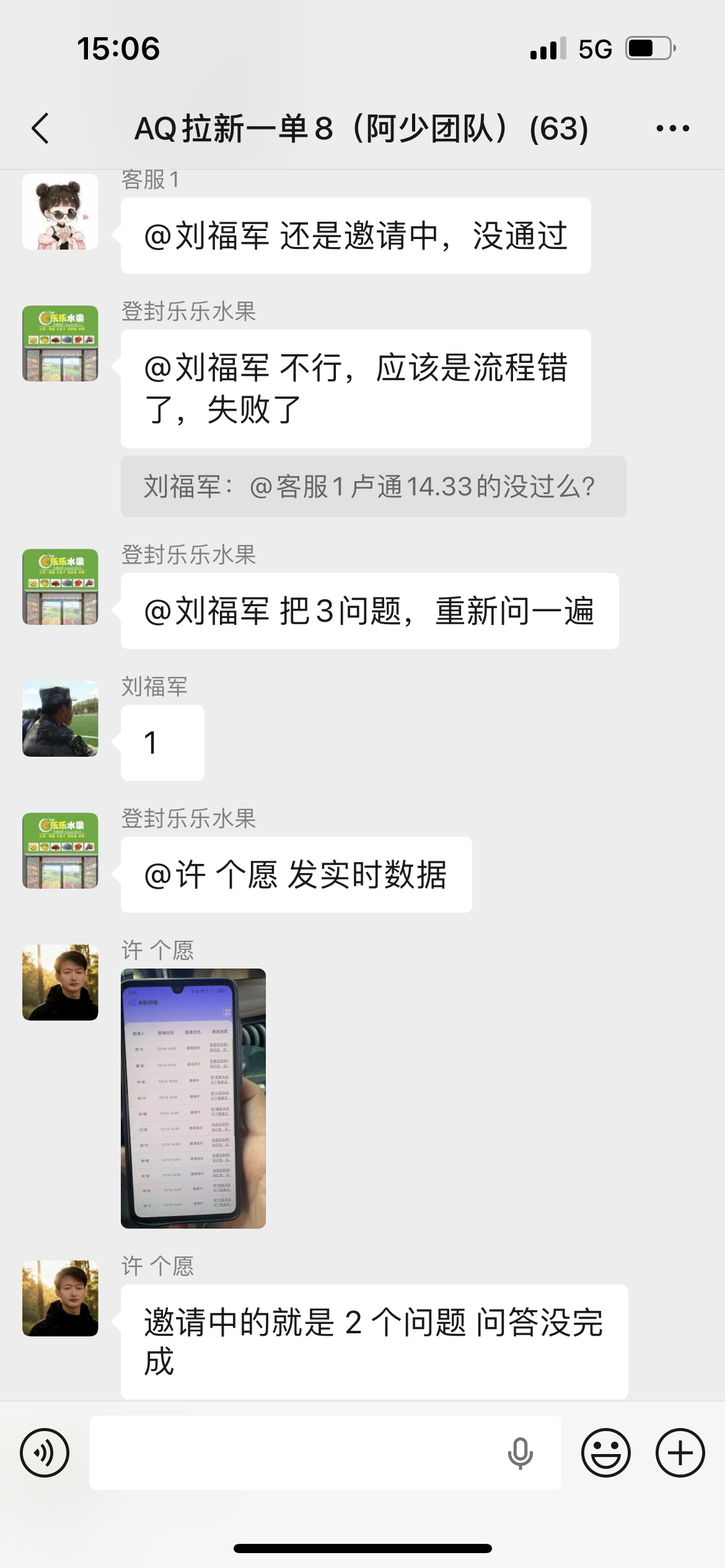Select the message bubble saying '1'
725x1568 pixels.
pos(162,742)
